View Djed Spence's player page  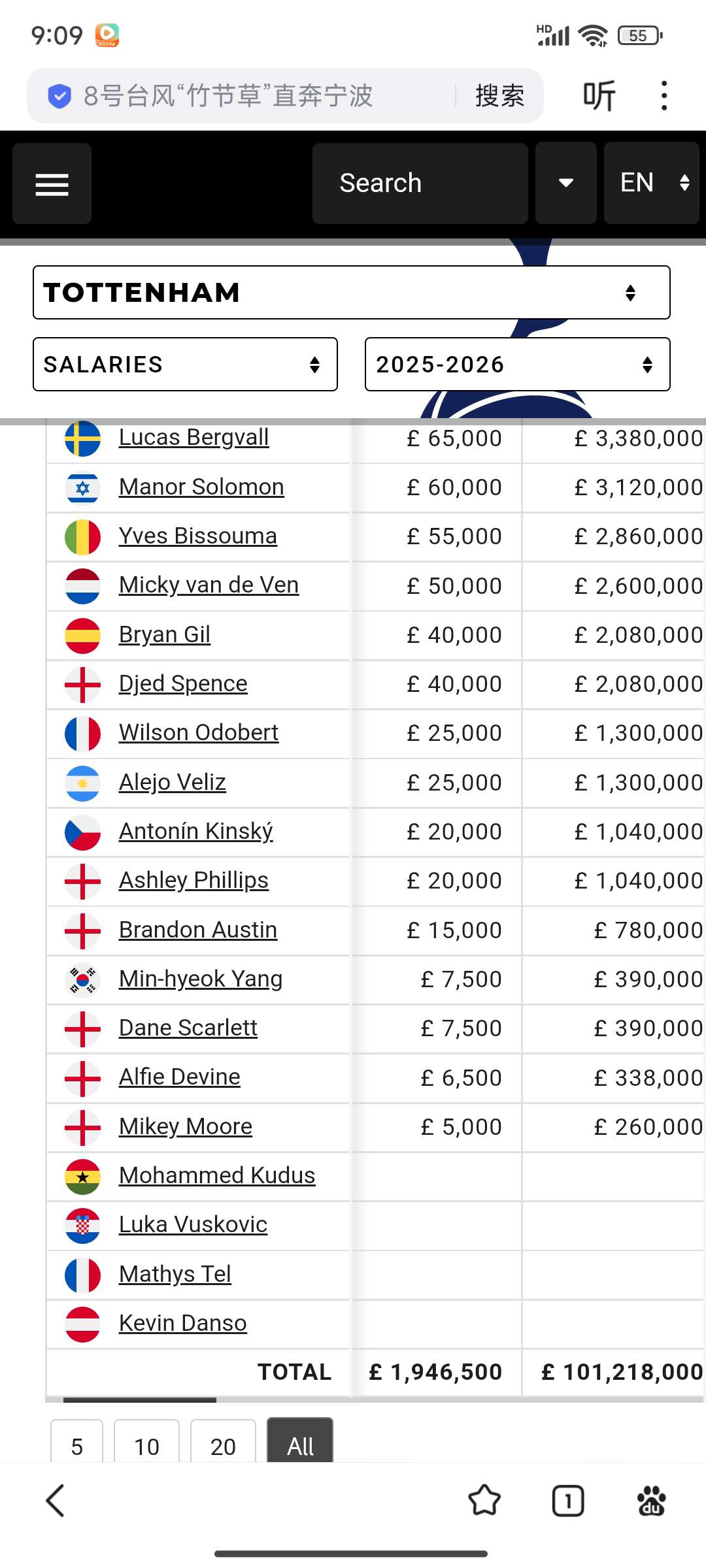pos(183,683)
